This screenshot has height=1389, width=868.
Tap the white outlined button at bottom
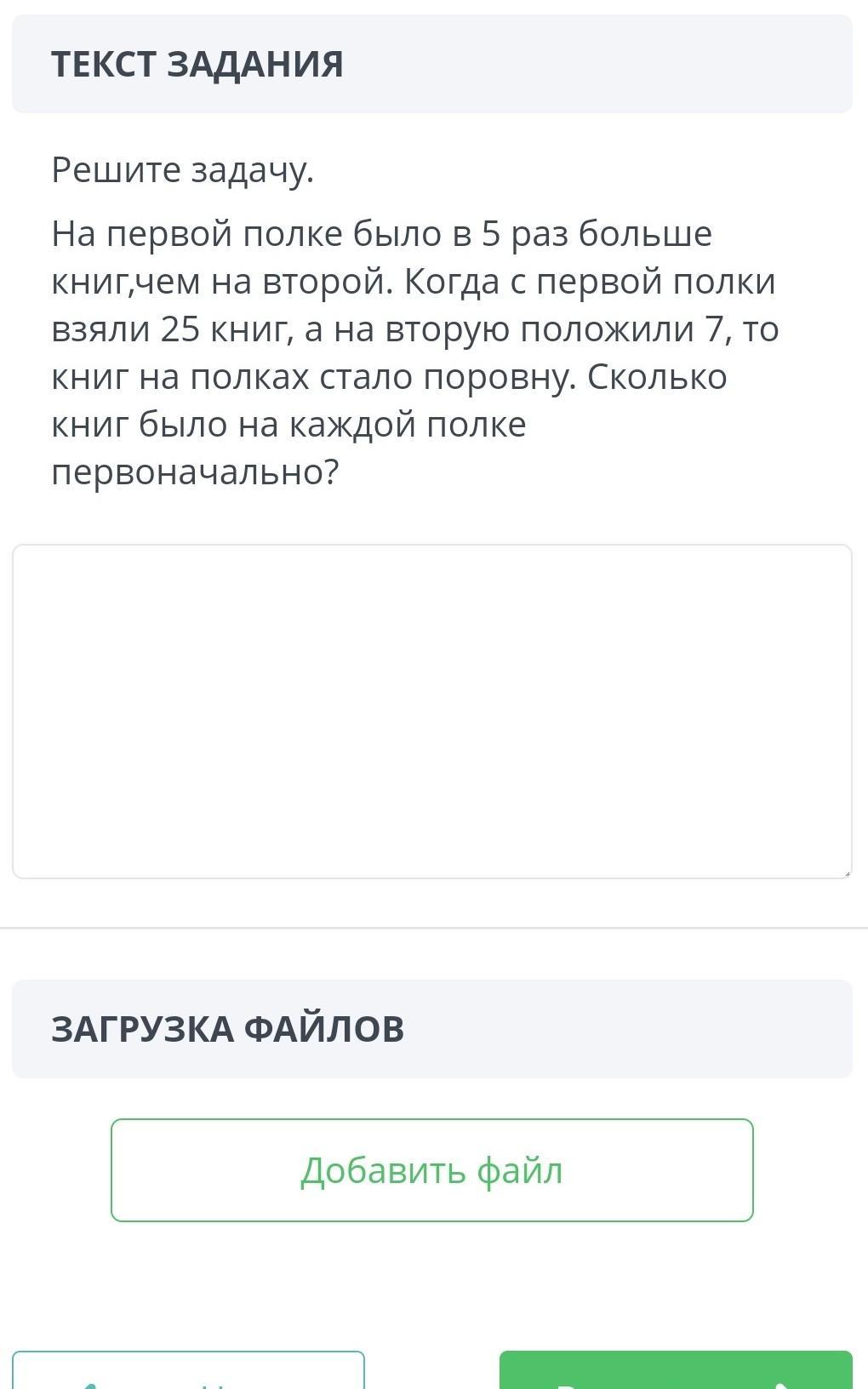coord(188,1369)
